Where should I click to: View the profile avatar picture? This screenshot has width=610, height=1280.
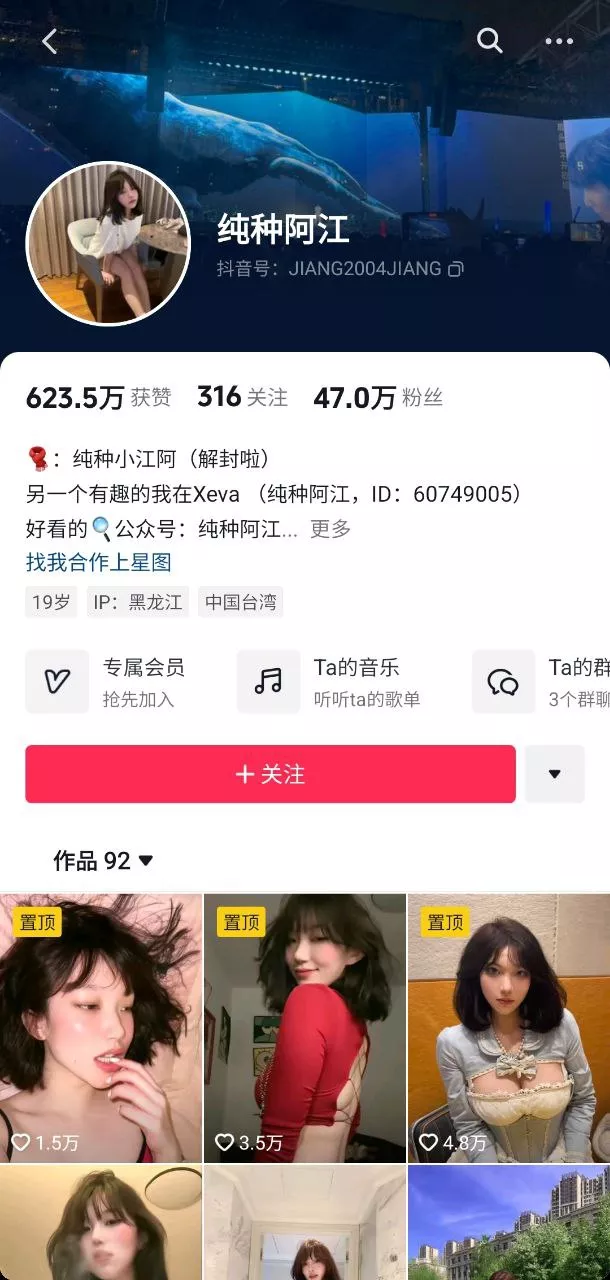click(x=108, y=243)
